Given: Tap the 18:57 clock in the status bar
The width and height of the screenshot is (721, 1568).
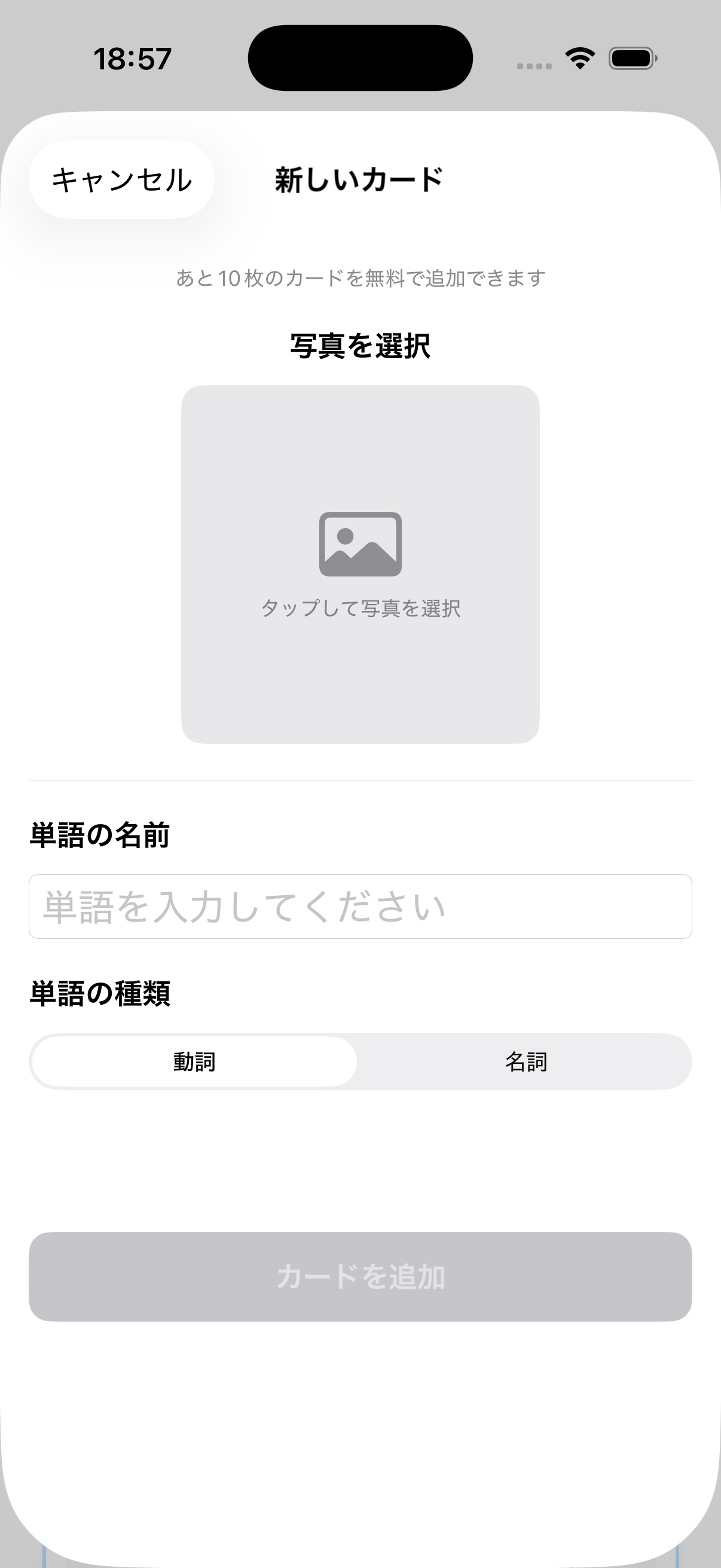Looking at the screenshot, I should click(133, 58).
